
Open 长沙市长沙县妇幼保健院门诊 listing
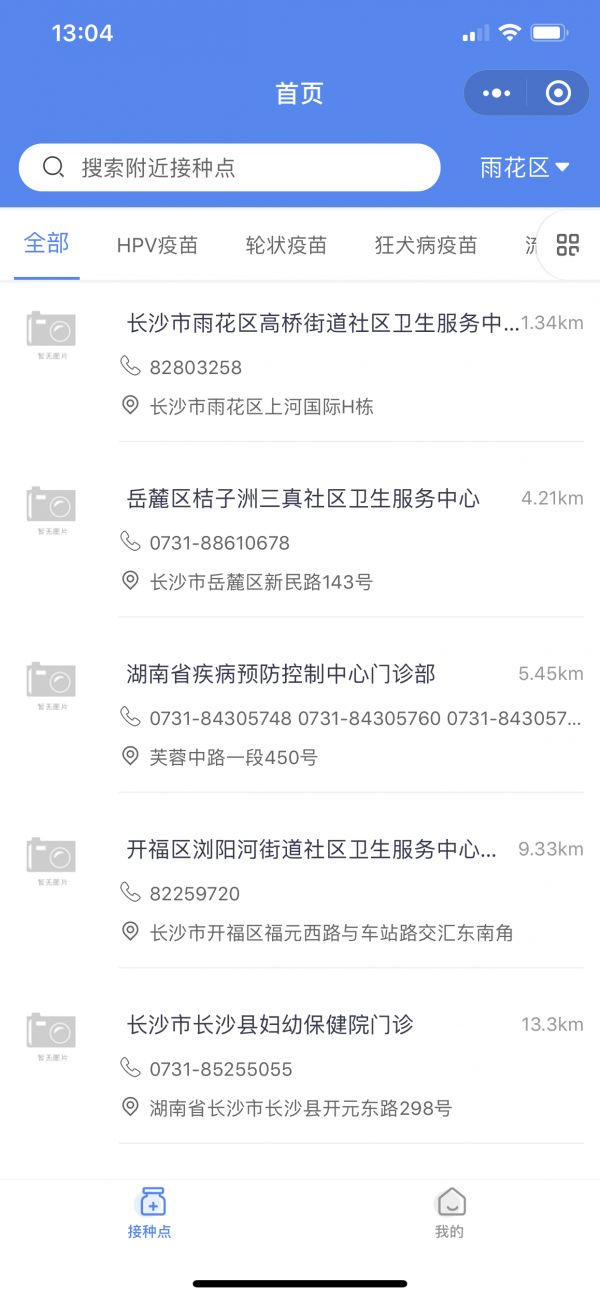click(270, 1025)
